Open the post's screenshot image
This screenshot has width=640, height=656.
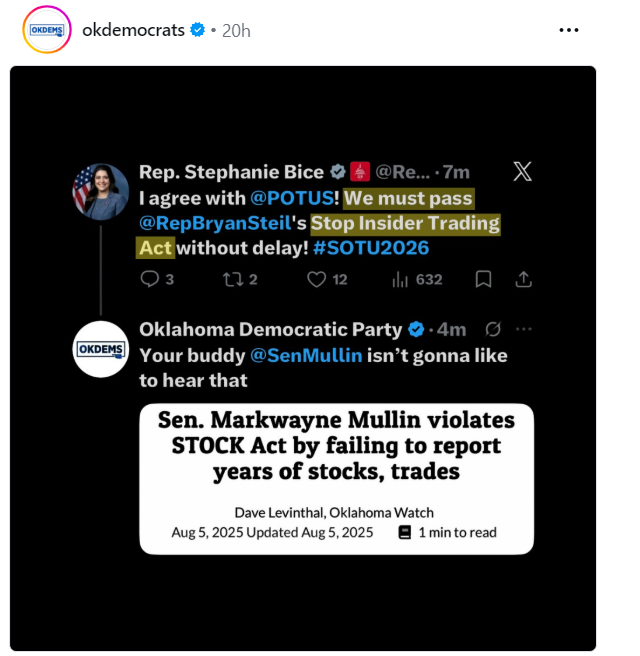click(303, 358)
